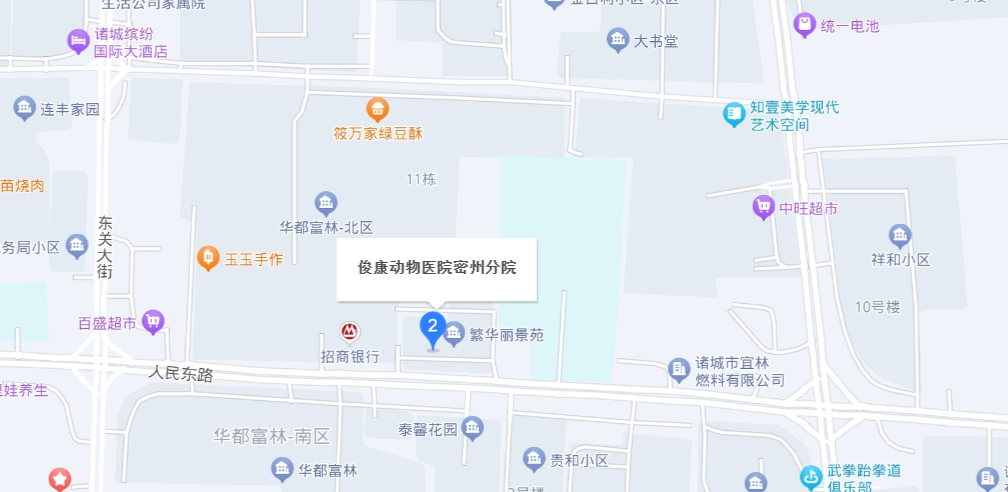
Task: Select the 繁华丽景苑 place icon
Action: (x=454, y=334)
